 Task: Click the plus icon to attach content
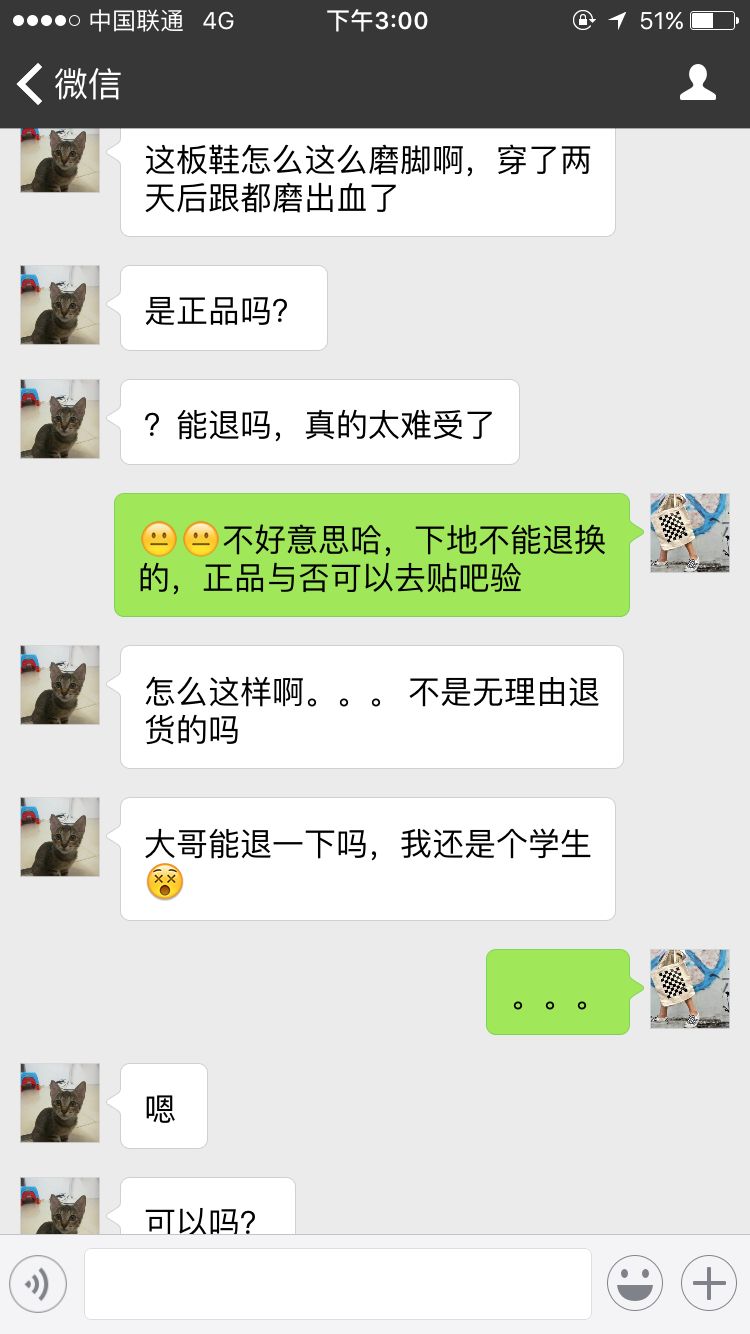(708, 1282)
